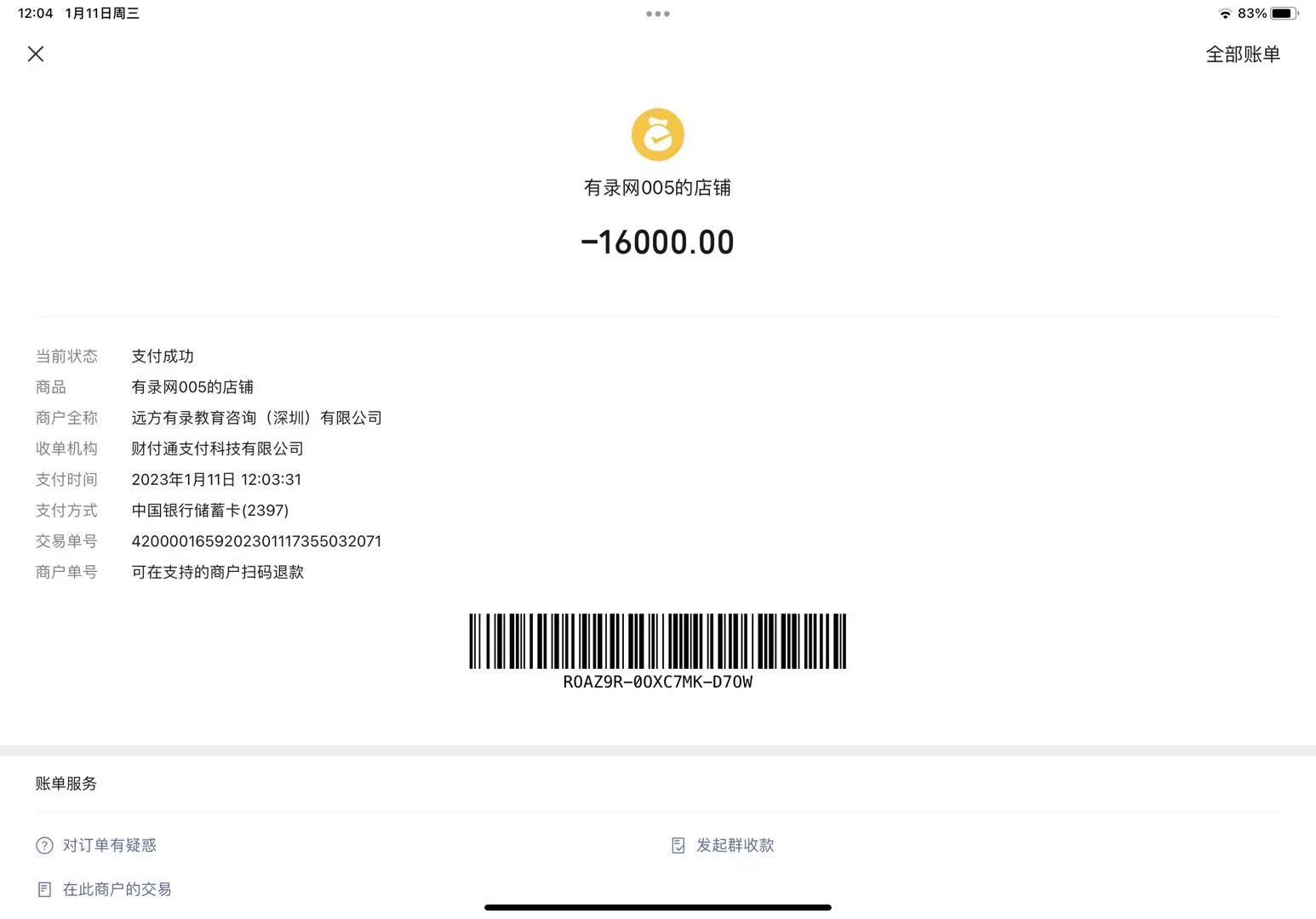Open 全部账单 (all bills)

[x=1242, y=54]
